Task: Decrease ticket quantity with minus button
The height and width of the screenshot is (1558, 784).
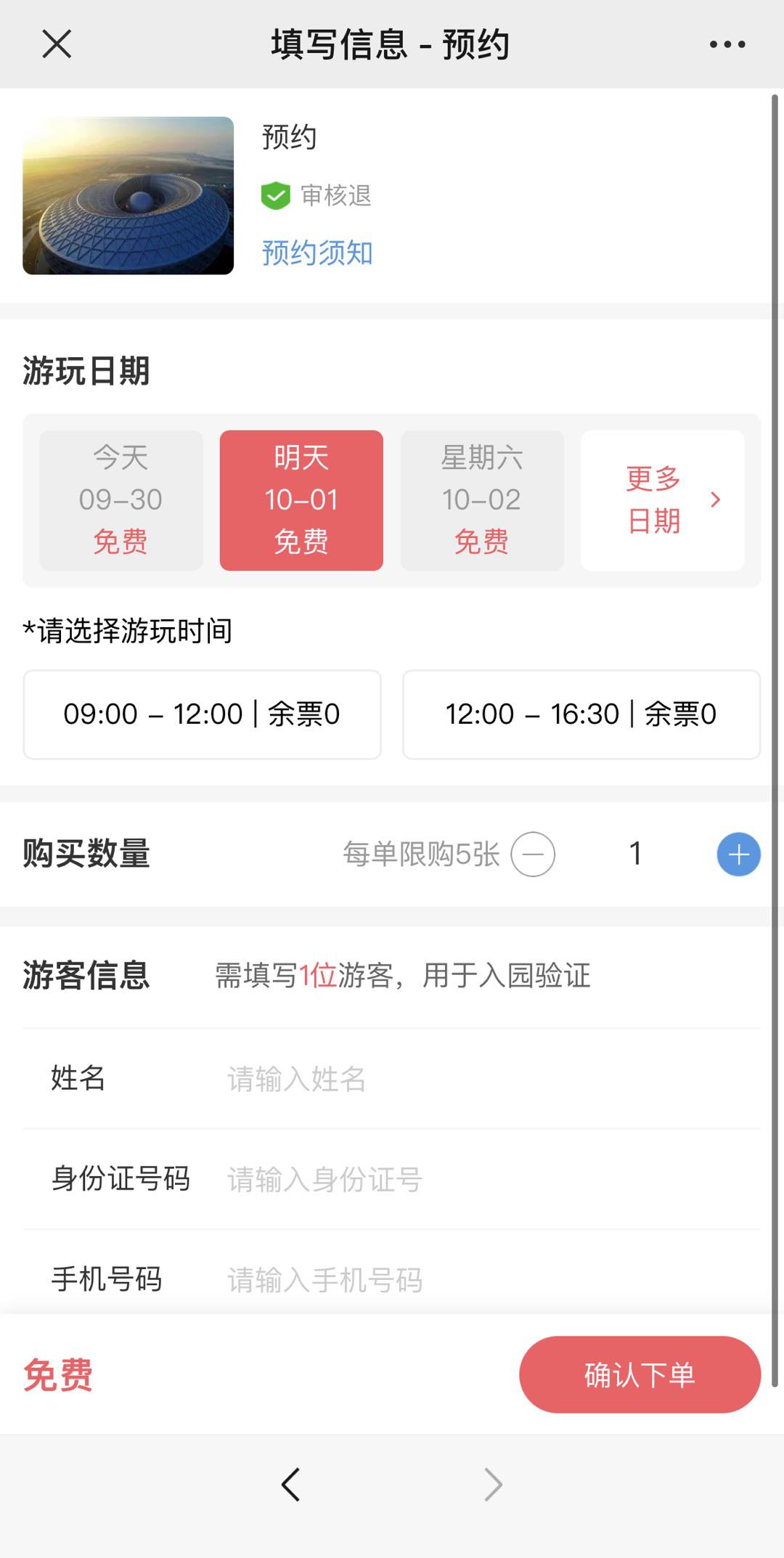Action: coord(533,855)
